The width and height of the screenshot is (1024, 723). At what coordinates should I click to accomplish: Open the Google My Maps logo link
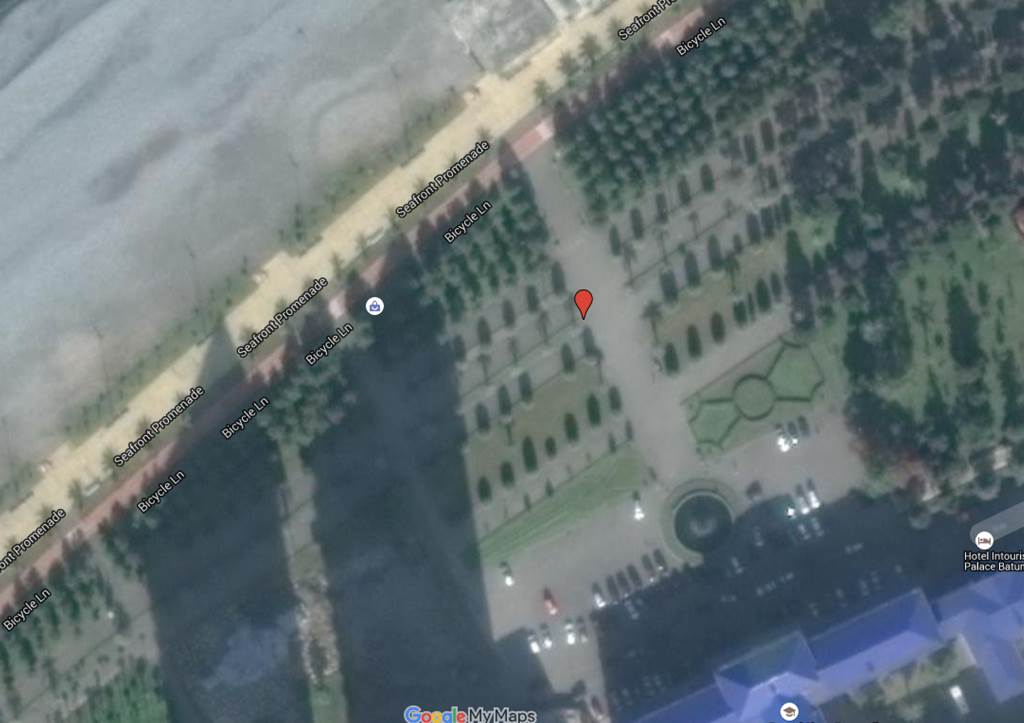pyautogui.click(x=469, y=714)
